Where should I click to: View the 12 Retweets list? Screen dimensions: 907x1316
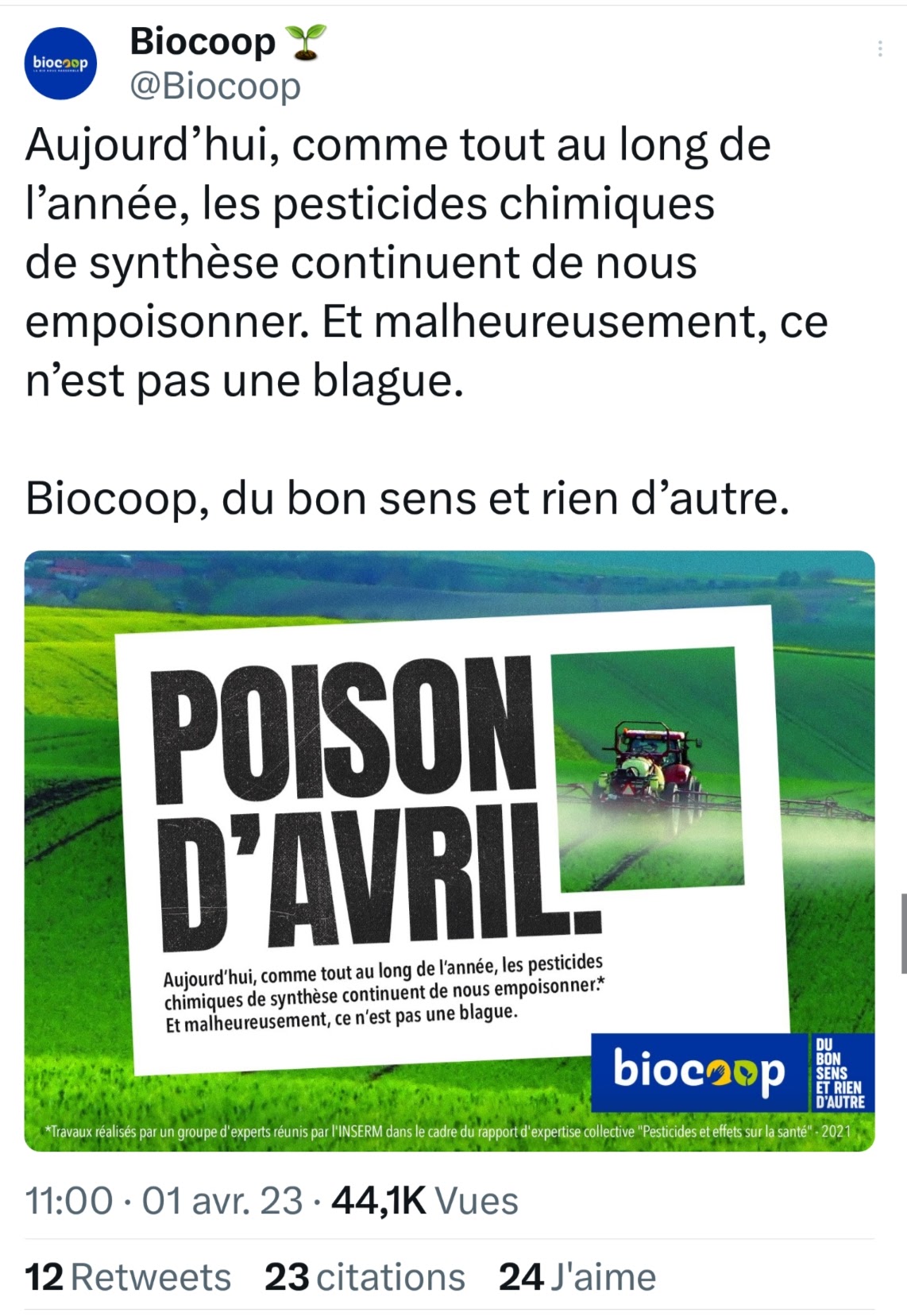coord(128,1278)
